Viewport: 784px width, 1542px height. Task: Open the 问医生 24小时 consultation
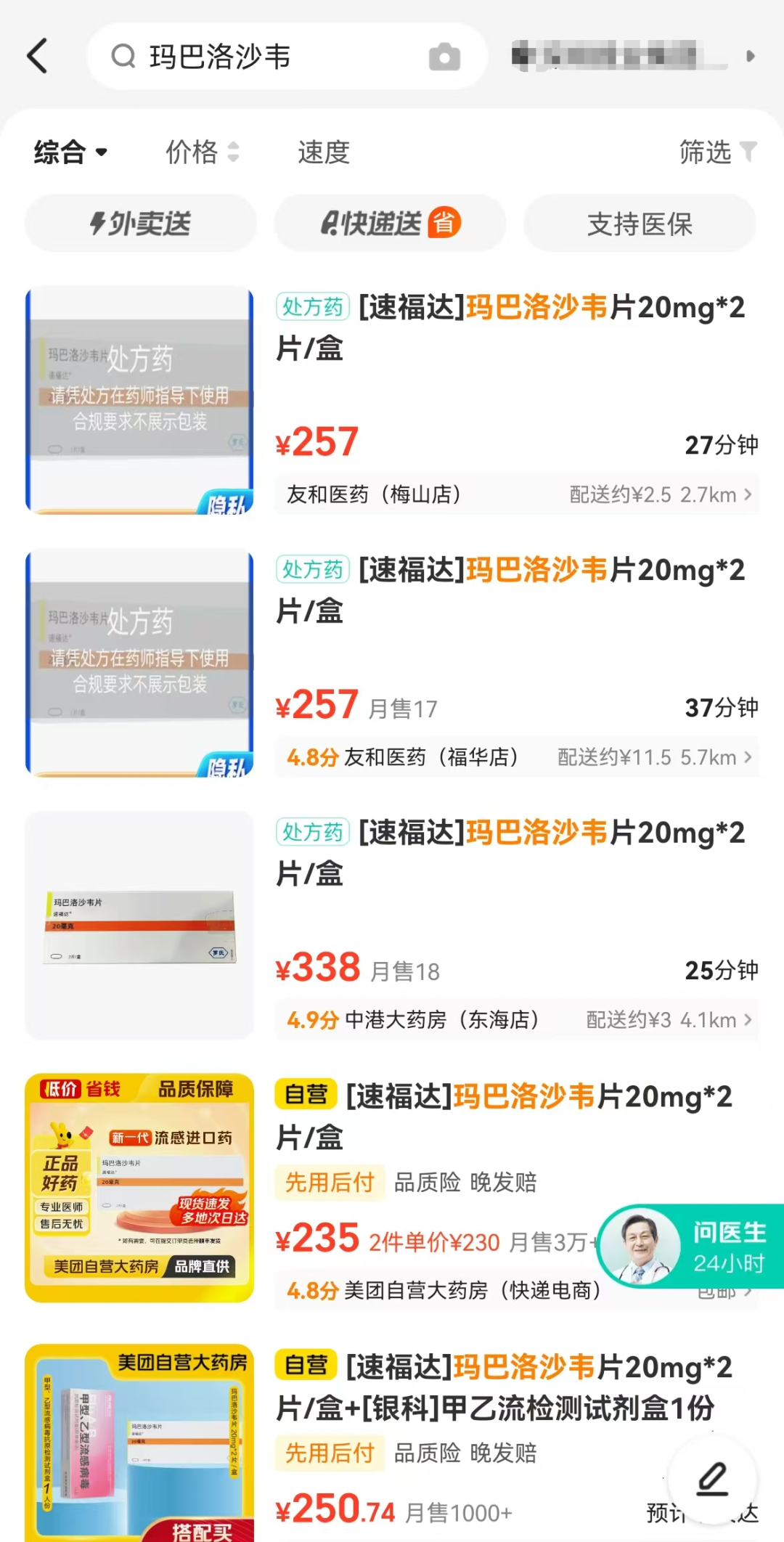(690, 1247)
